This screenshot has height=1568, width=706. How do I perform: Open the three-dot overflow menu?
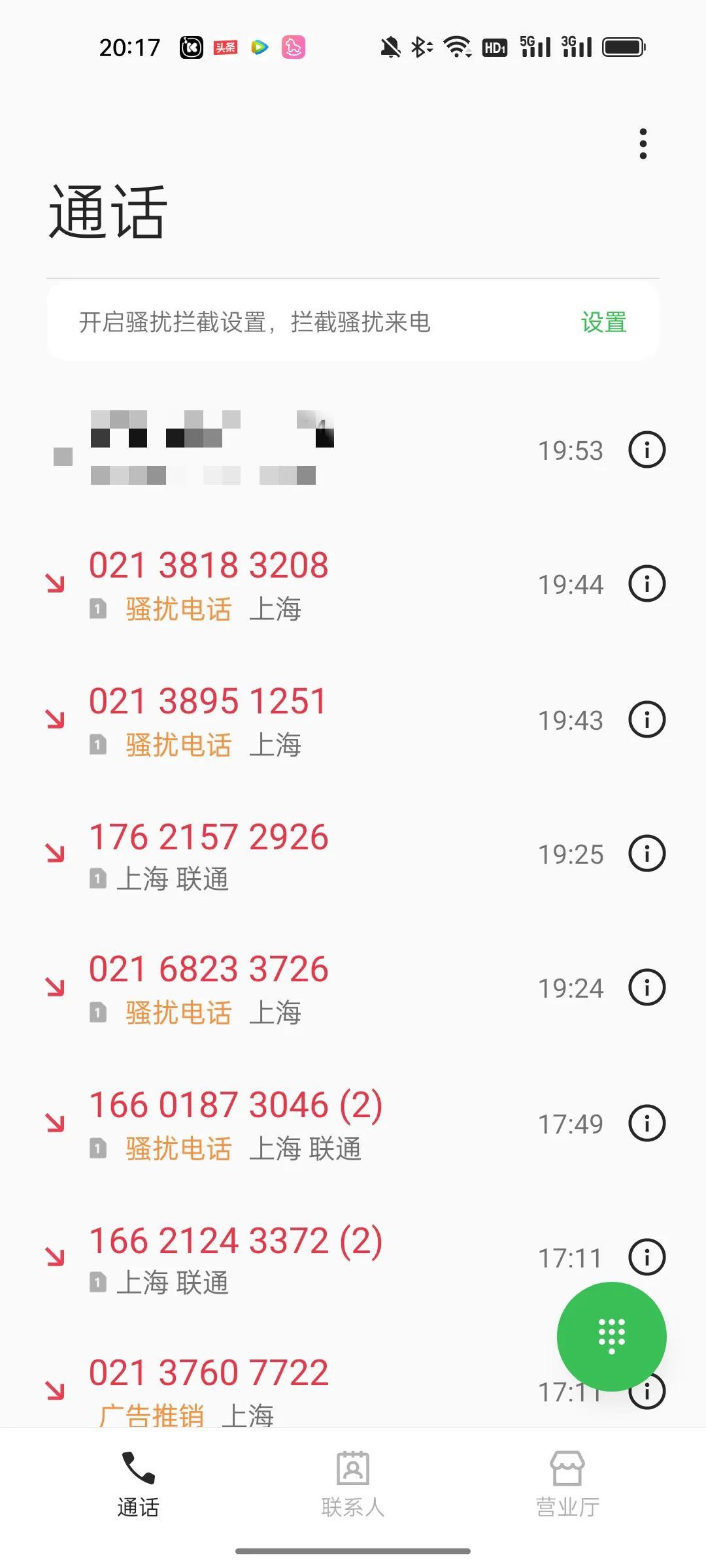tap(643, 144)
